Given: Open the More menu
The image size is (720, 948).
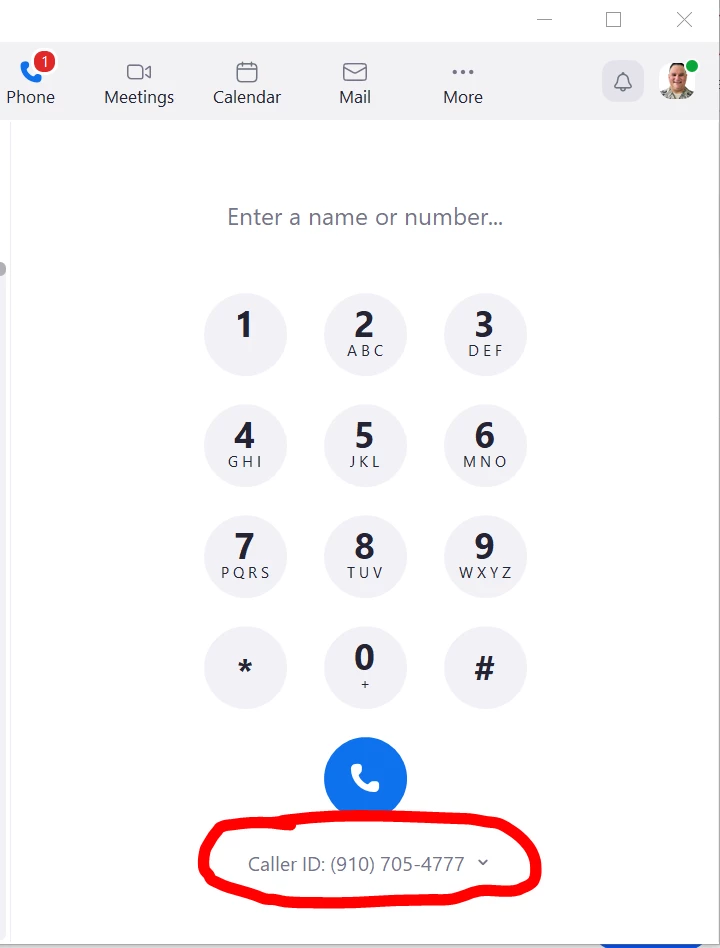Looking at the screenshot, I should [x=463, y=82].
